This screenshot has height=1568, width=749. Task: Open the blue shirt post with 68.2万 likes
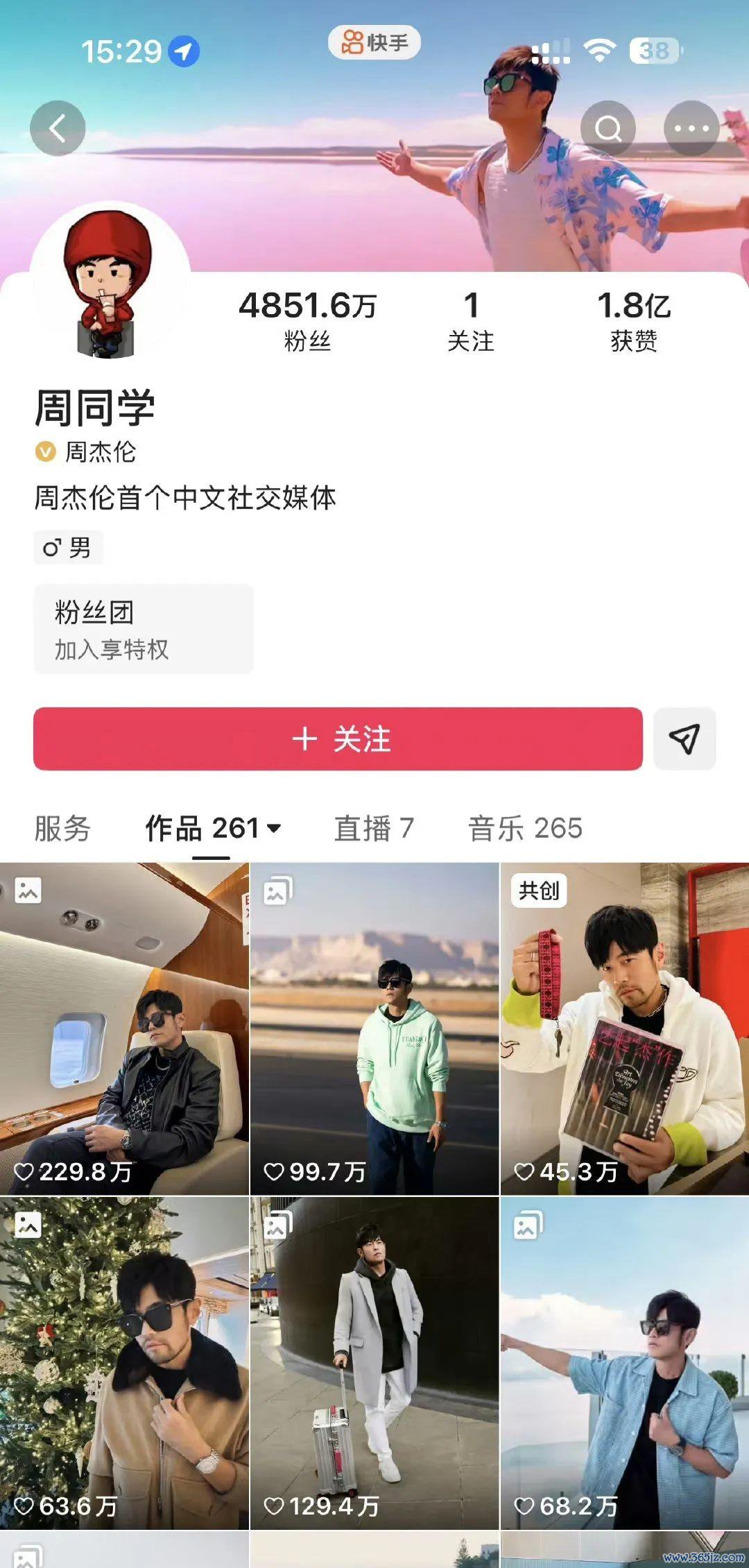click(x=625, y=1363)
